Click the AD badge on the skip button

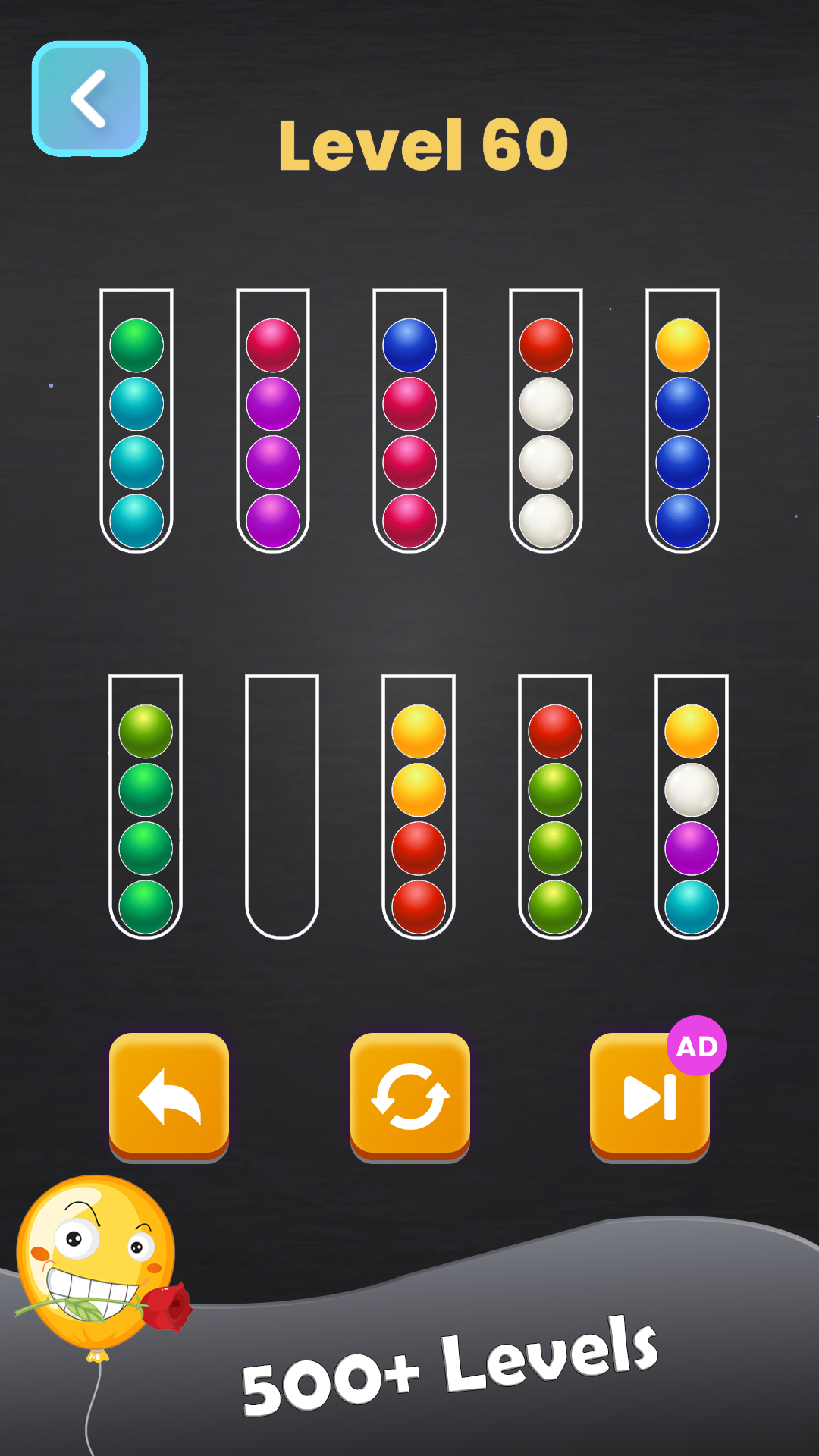tap(697, 1046)
